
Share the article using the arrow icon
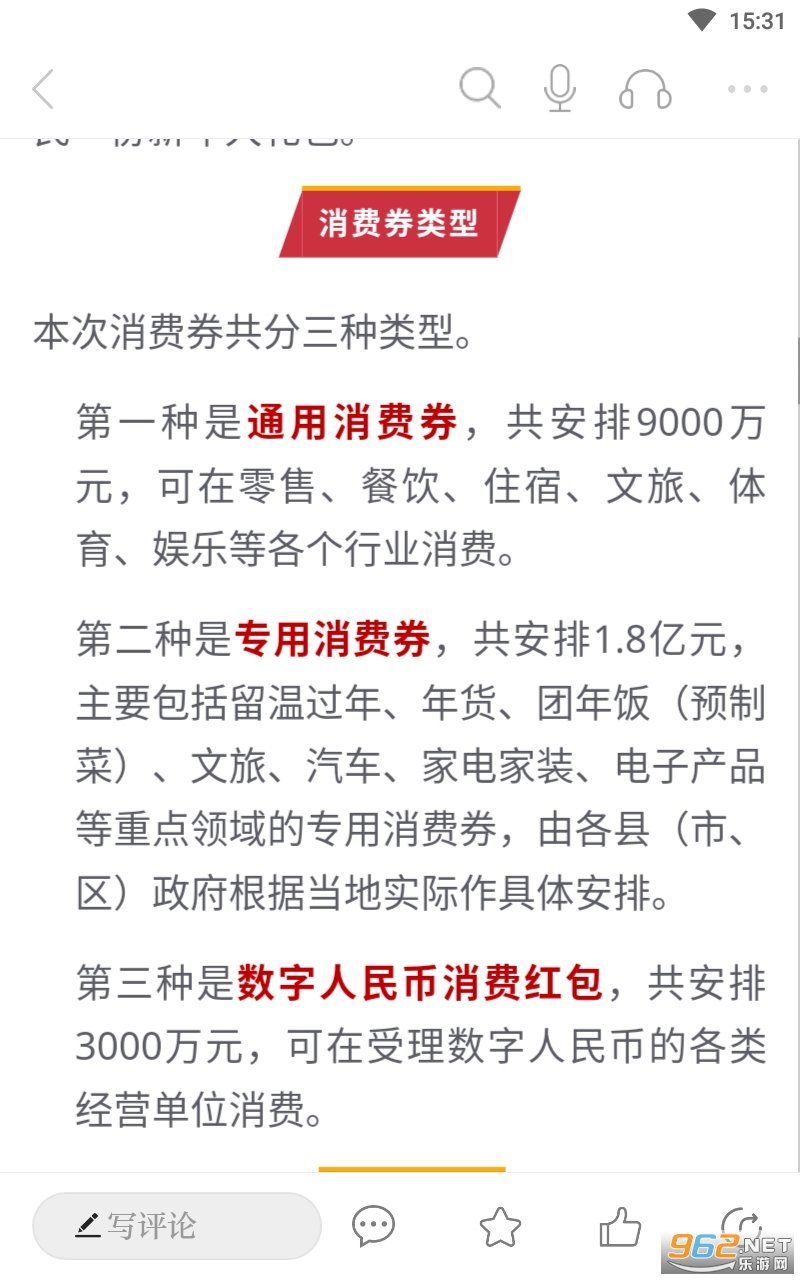[x=741, y=1222]
